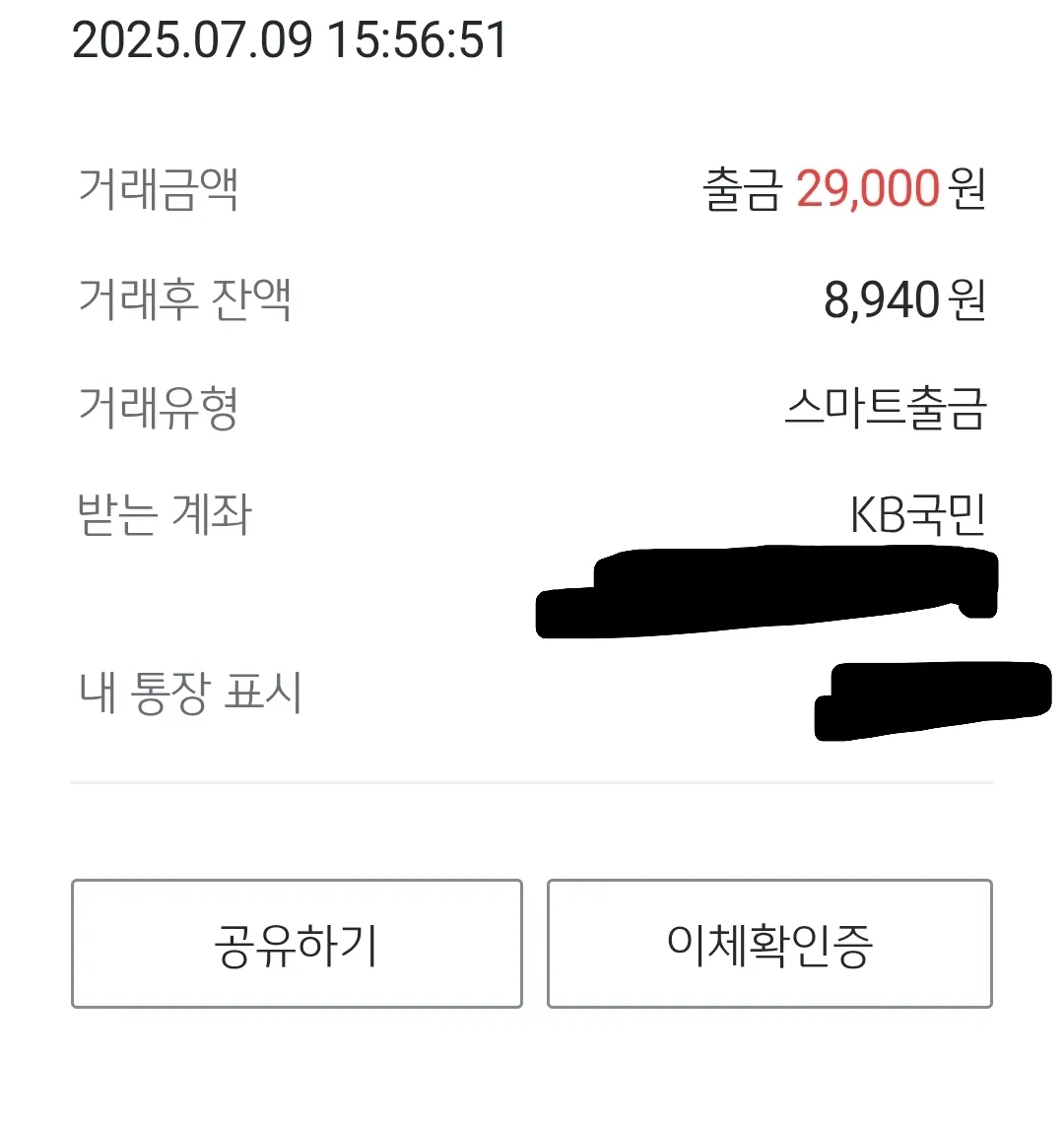The height and width of the screenshot is (1124, 1064).
Task: Select the 8,940원 remaining balance value
Action: click(x=882, y=300)
